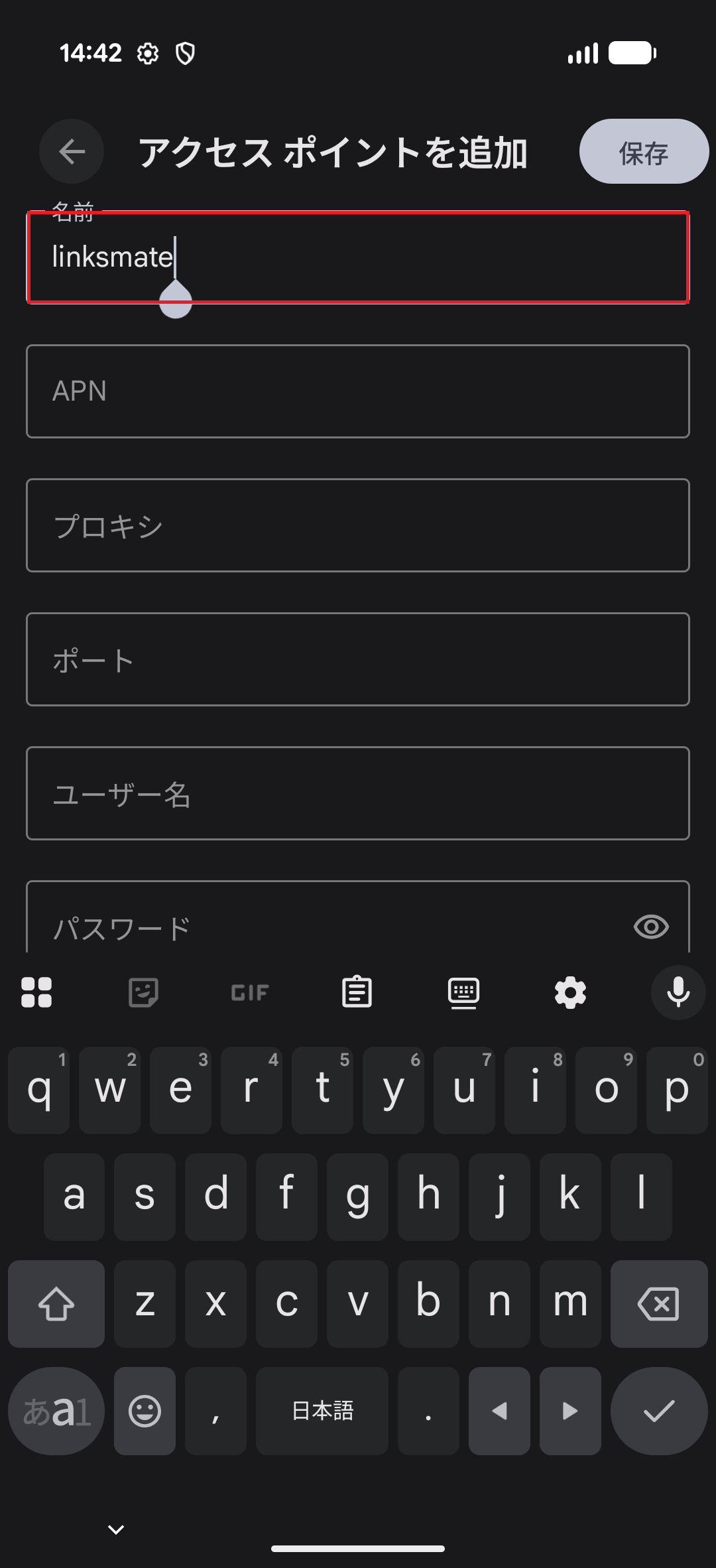Tap the プロキシ proxy field
The width and height of the screenshot is (716, 1568).
[x=358, y=525]
